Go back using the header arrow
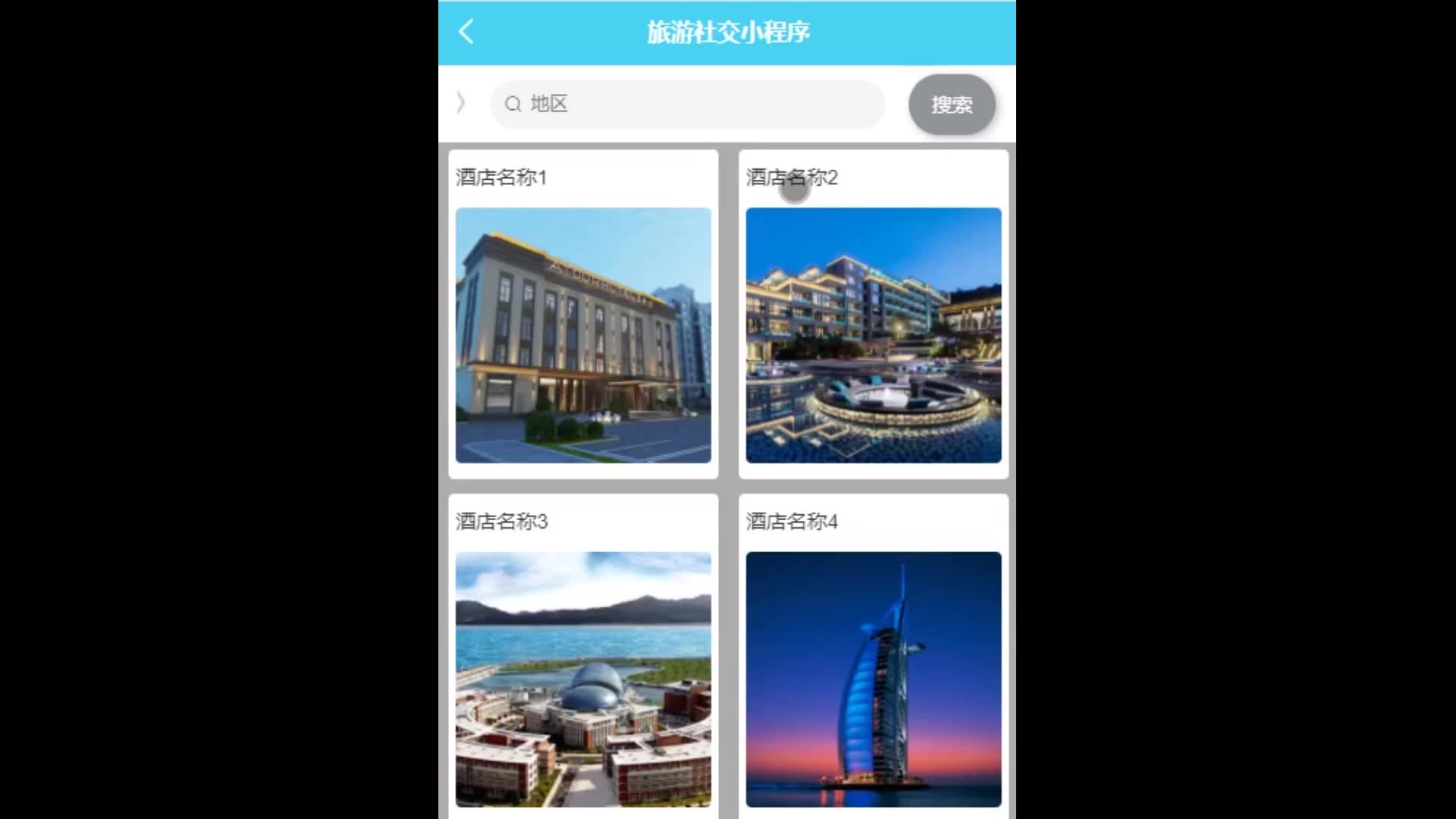The height and width of the screenshot is (819, 1456). 466,32
